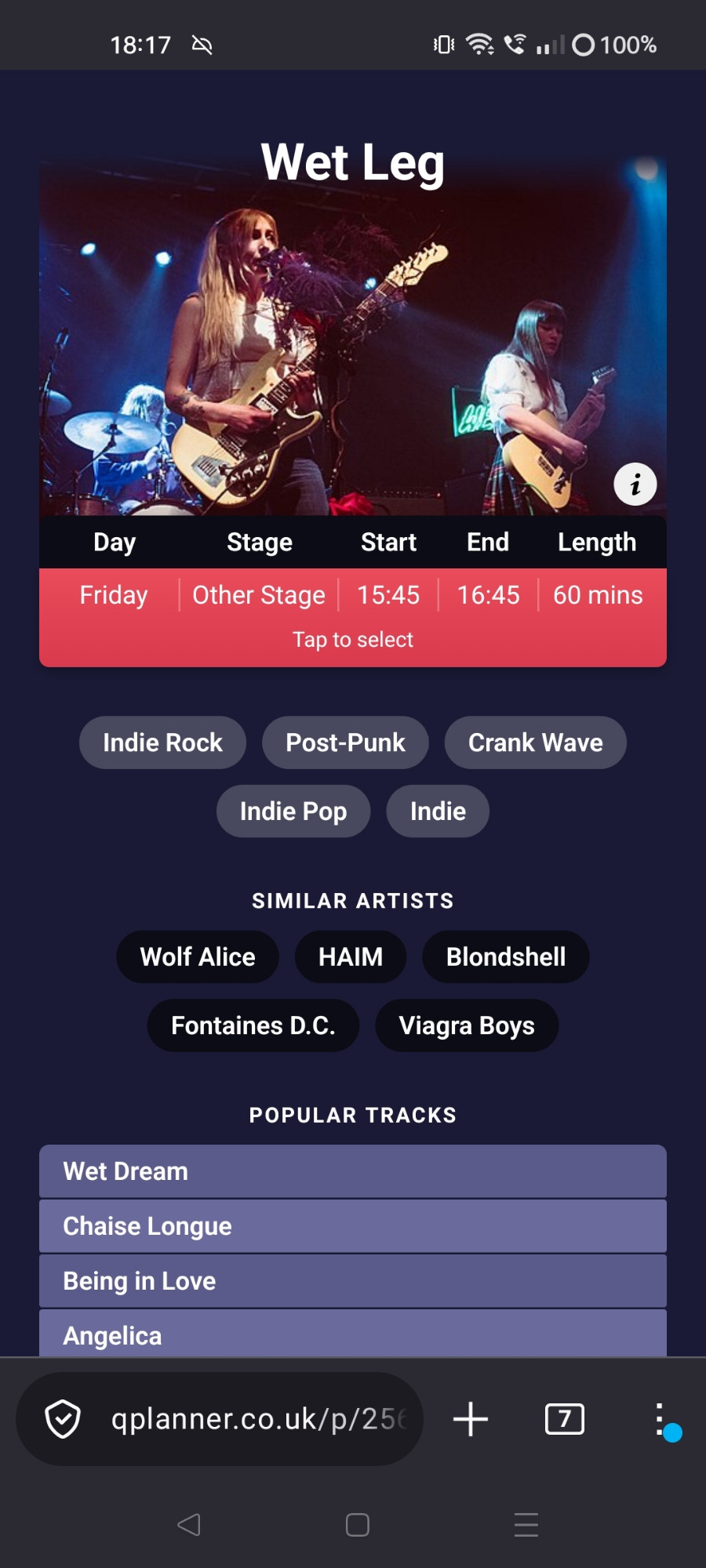The height and width of the screenshot is (1568, 706).
Task: Select the track Being in Love
Action: 353,1281
